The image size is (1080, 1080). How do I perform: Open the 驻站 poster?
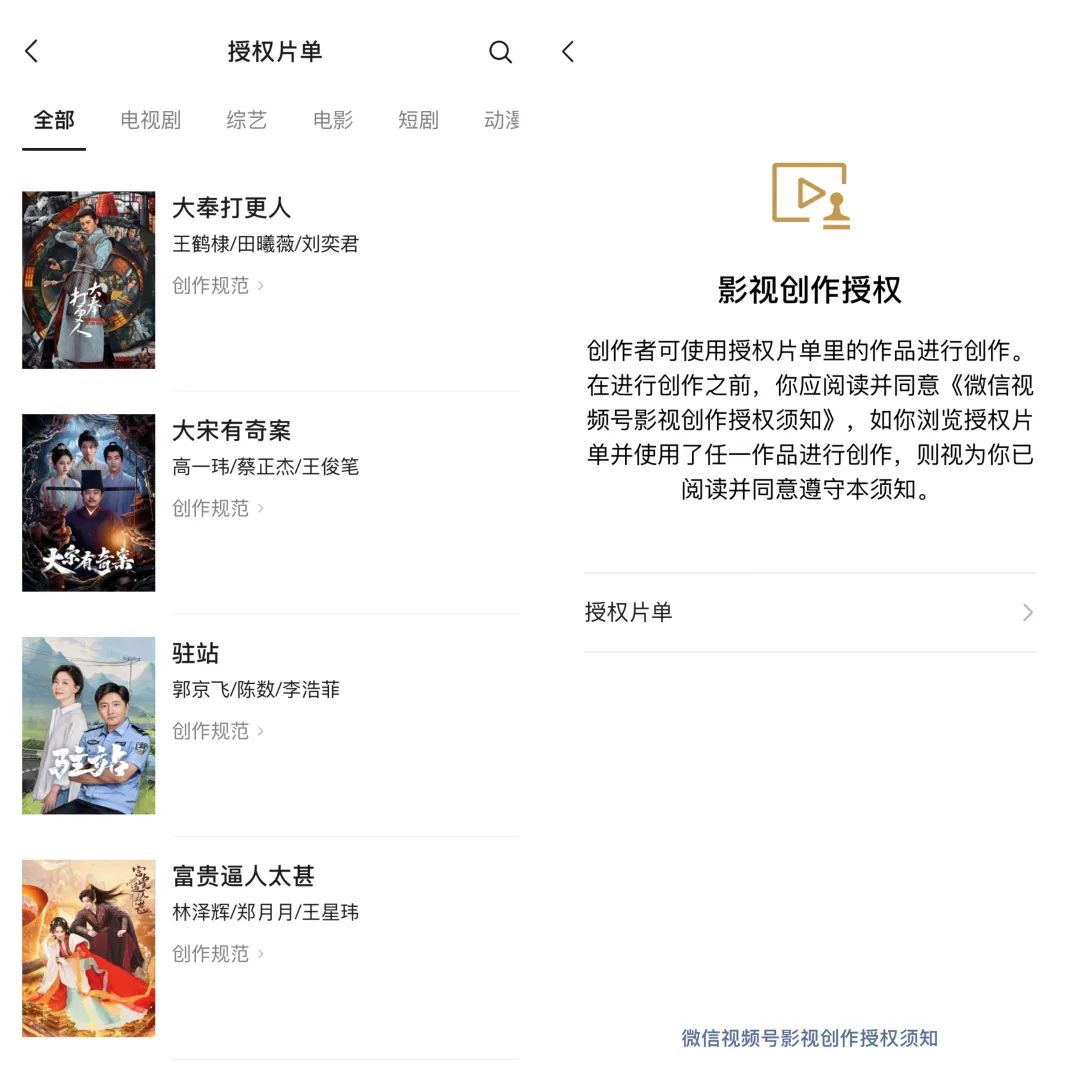[89, 726]
